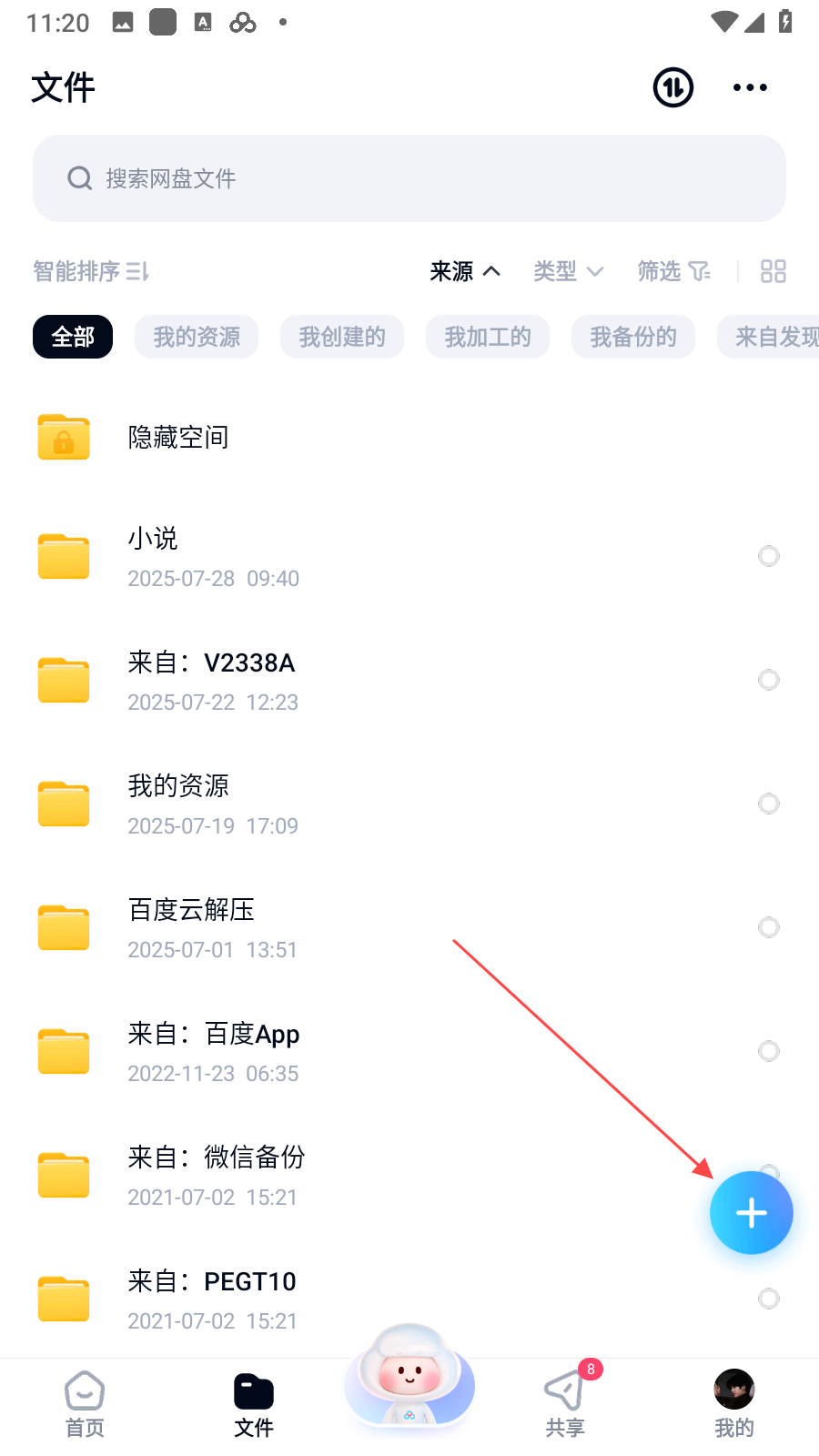Tap the 搜索网盘文件 search box

coord(409,178)
